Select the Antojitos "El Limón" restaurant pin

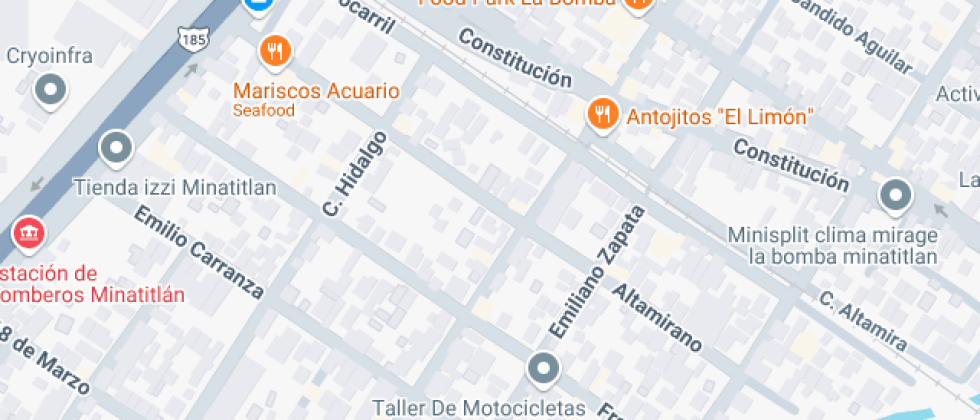[600, 113]
